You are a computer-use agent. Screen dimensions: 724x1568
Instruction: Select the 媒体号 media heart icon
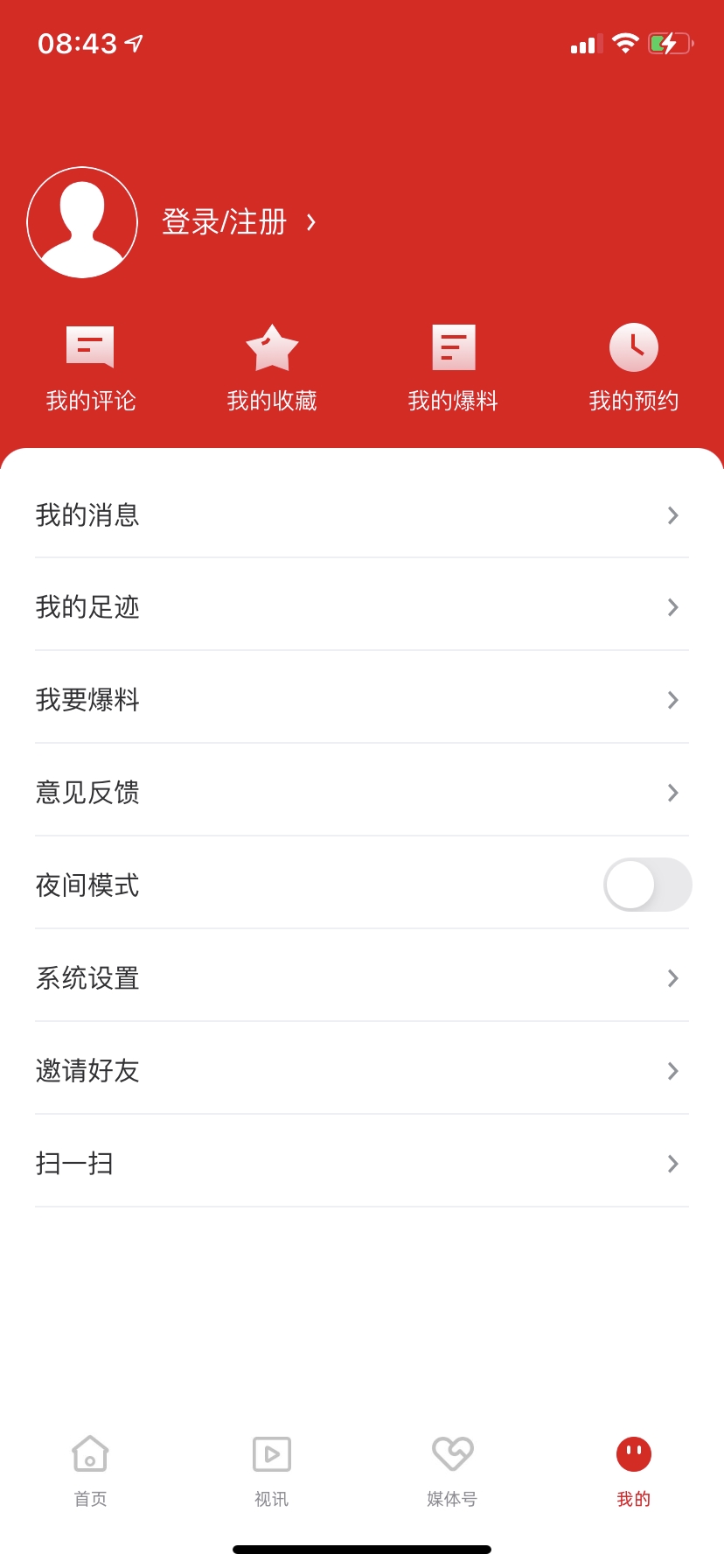click(452, 1452)
